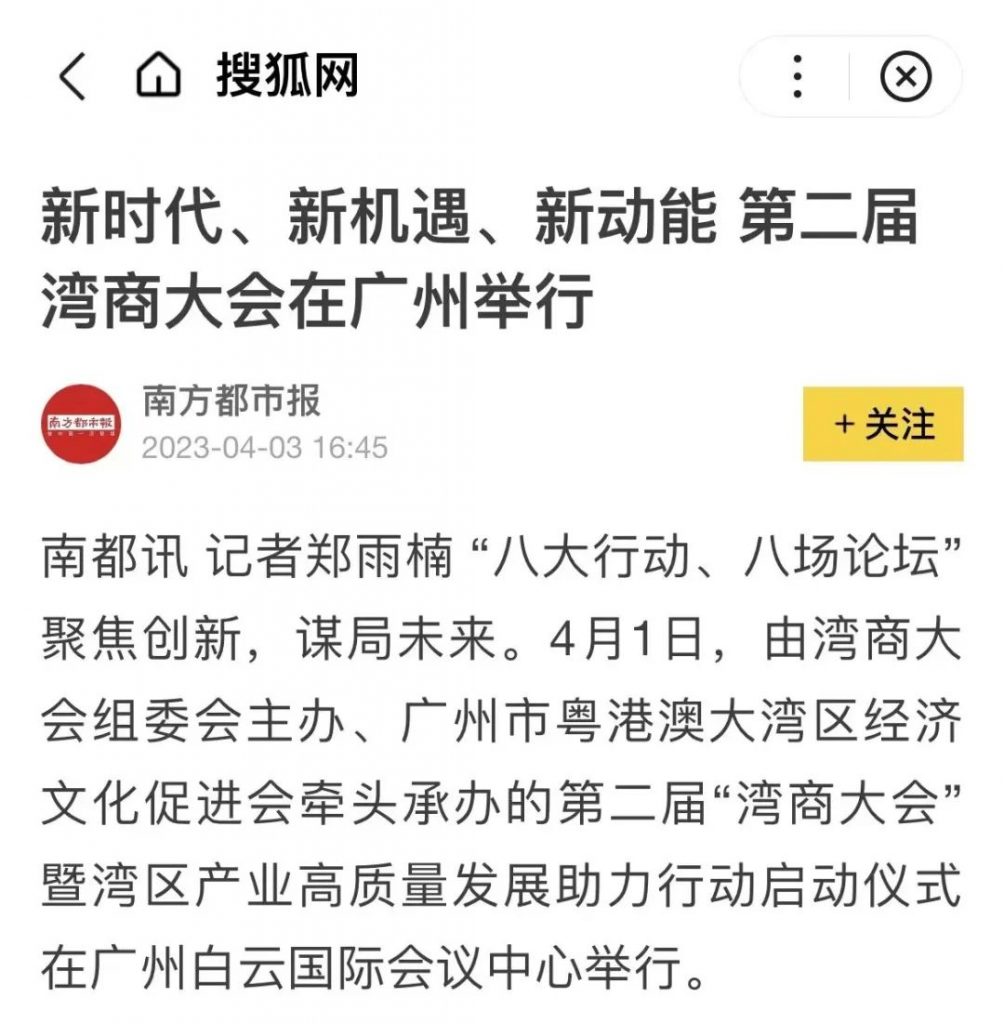Open the three-dot overflow menu
Viewport: 1004px width, 1024px height.
[x=797, y=77]
